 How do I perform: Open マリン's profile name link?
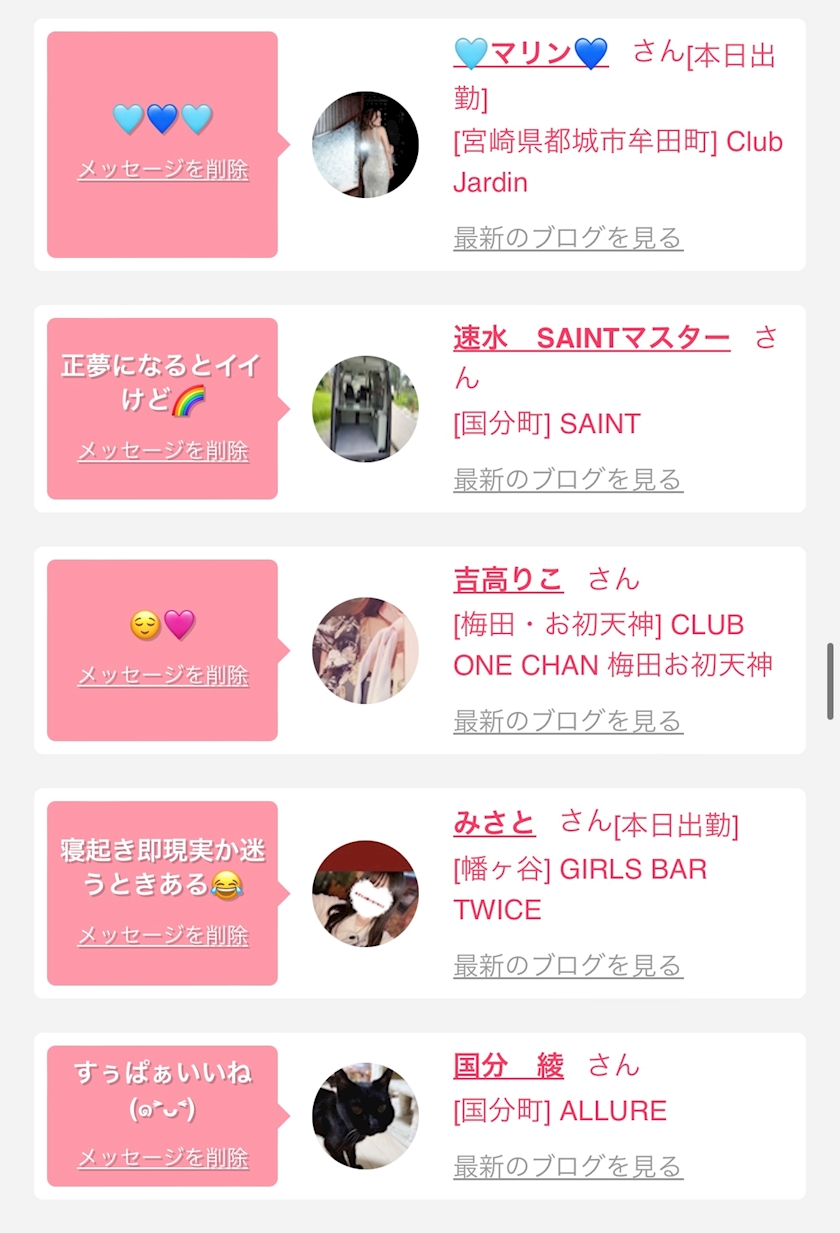530,53
